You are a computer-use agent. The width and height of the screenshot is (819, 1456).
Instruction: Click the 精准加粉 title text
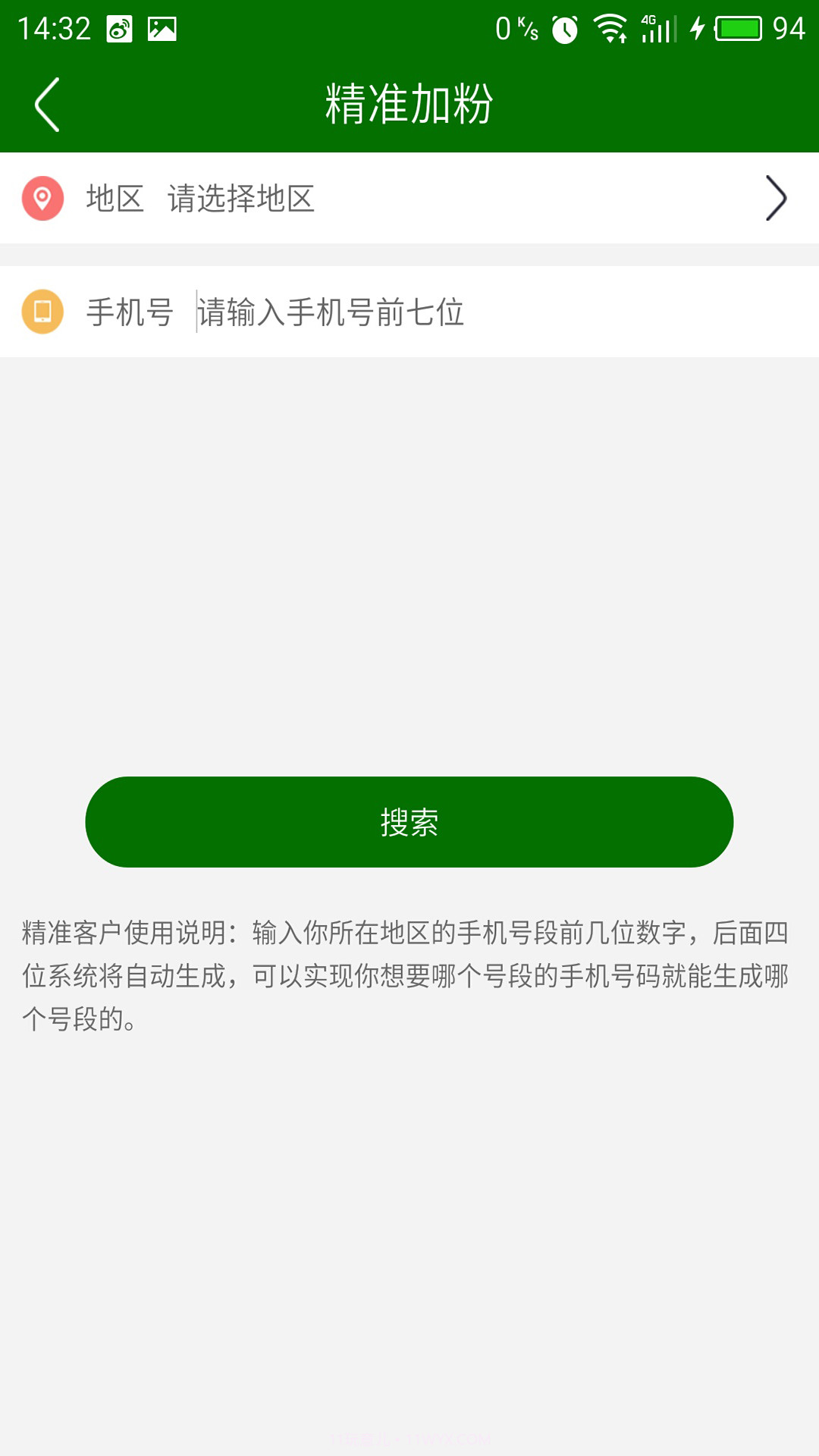click(x=409, y=102)
